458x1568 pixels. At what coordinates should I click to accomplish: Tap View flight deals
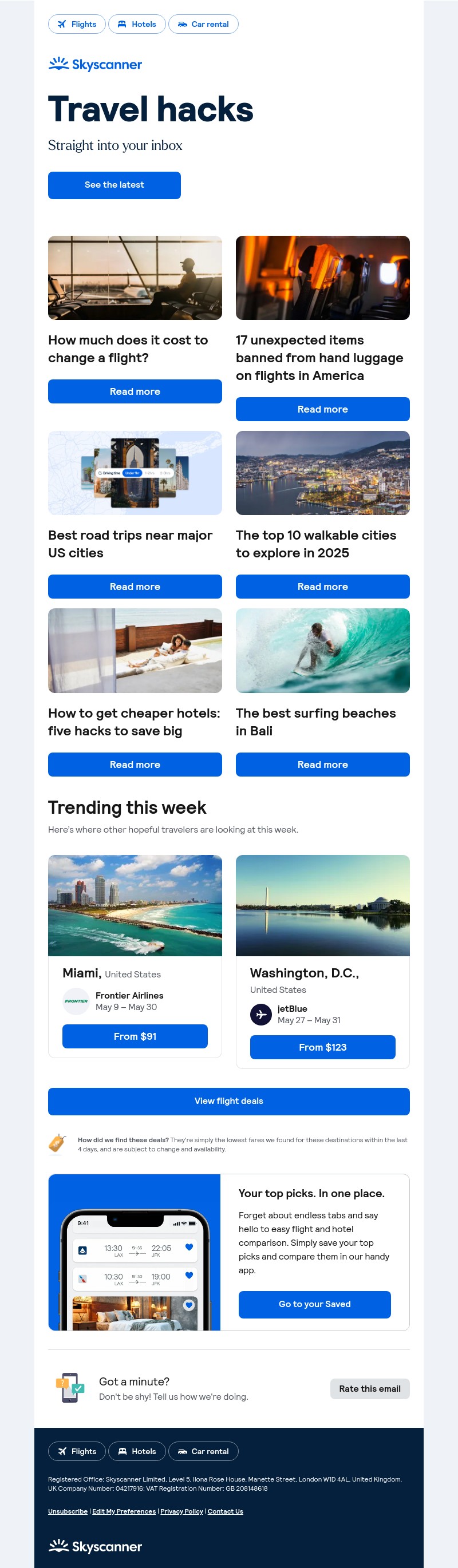click(229, 1101)
